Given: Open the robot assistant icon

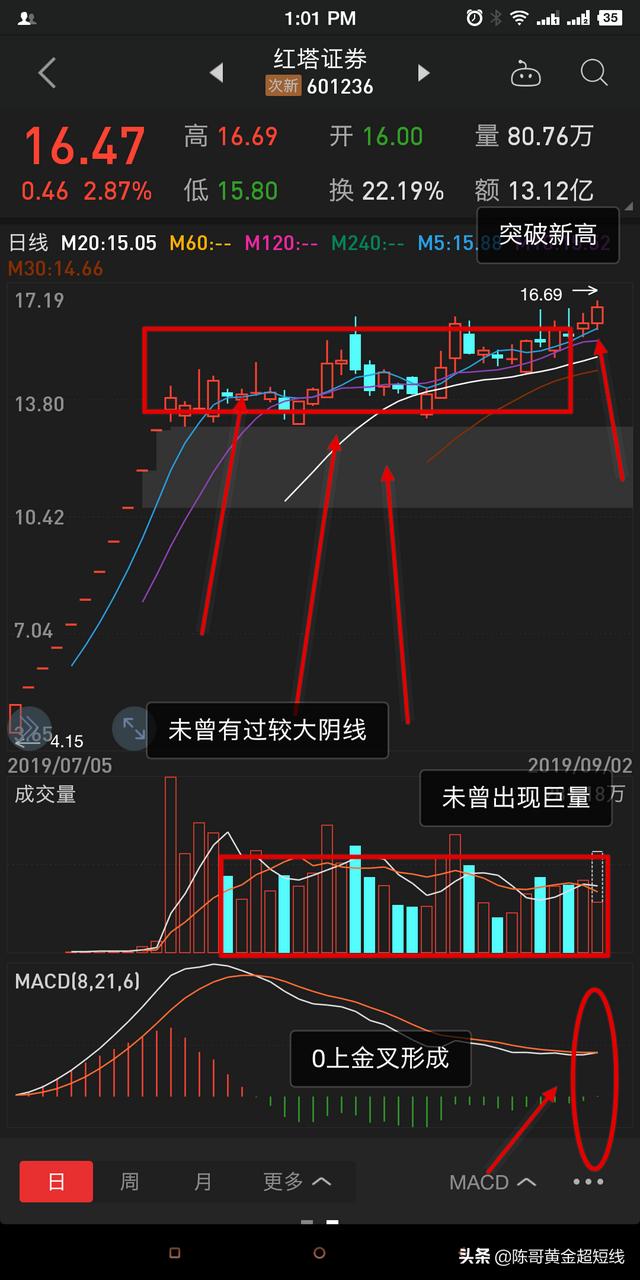Looking at the screenshot, I should (525, 73).
